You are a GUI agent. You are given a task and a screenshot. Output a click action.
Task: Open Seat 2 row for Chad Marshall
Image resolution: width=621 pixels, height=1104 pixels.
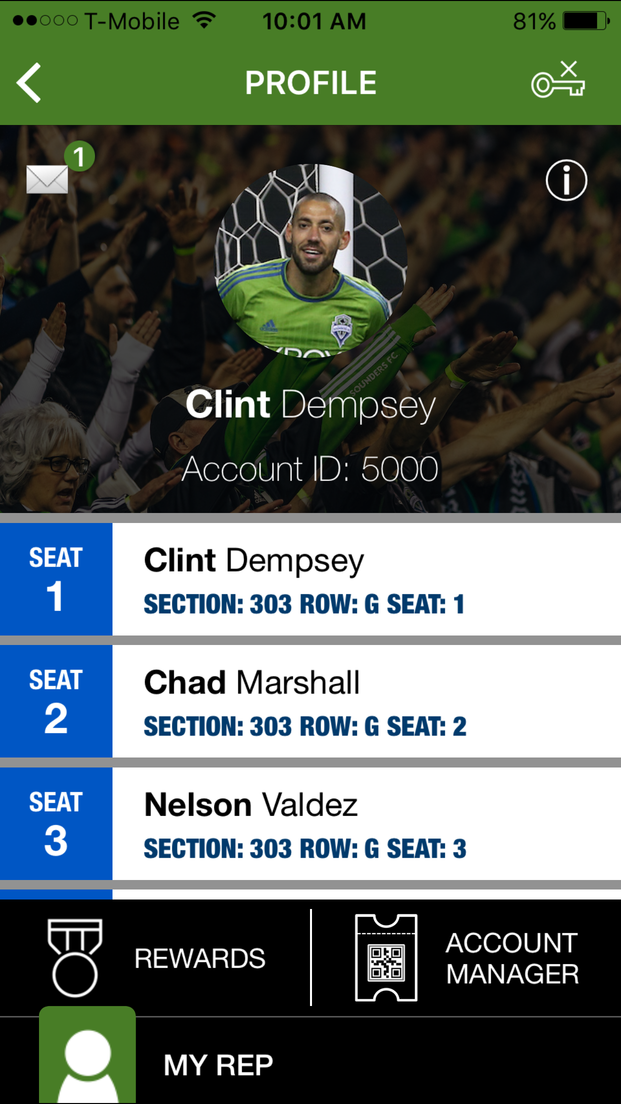(x=310, y=701)
